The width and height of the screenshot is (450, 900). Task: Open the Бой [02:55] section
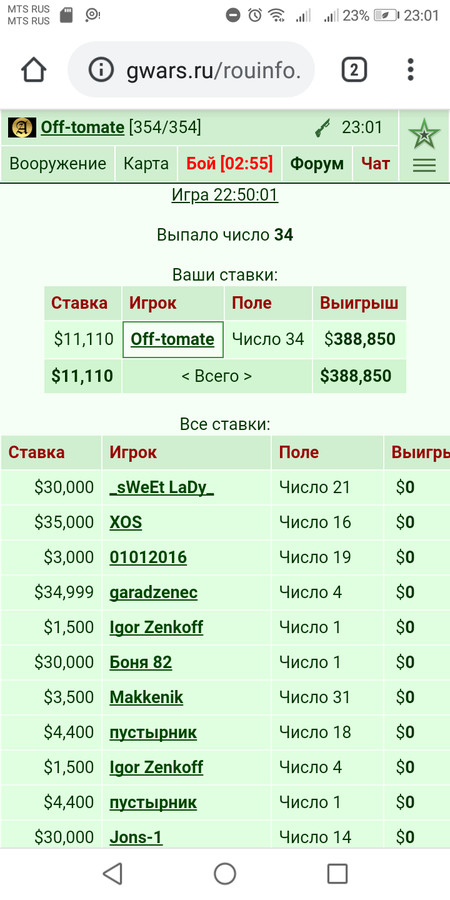(229, 164)
